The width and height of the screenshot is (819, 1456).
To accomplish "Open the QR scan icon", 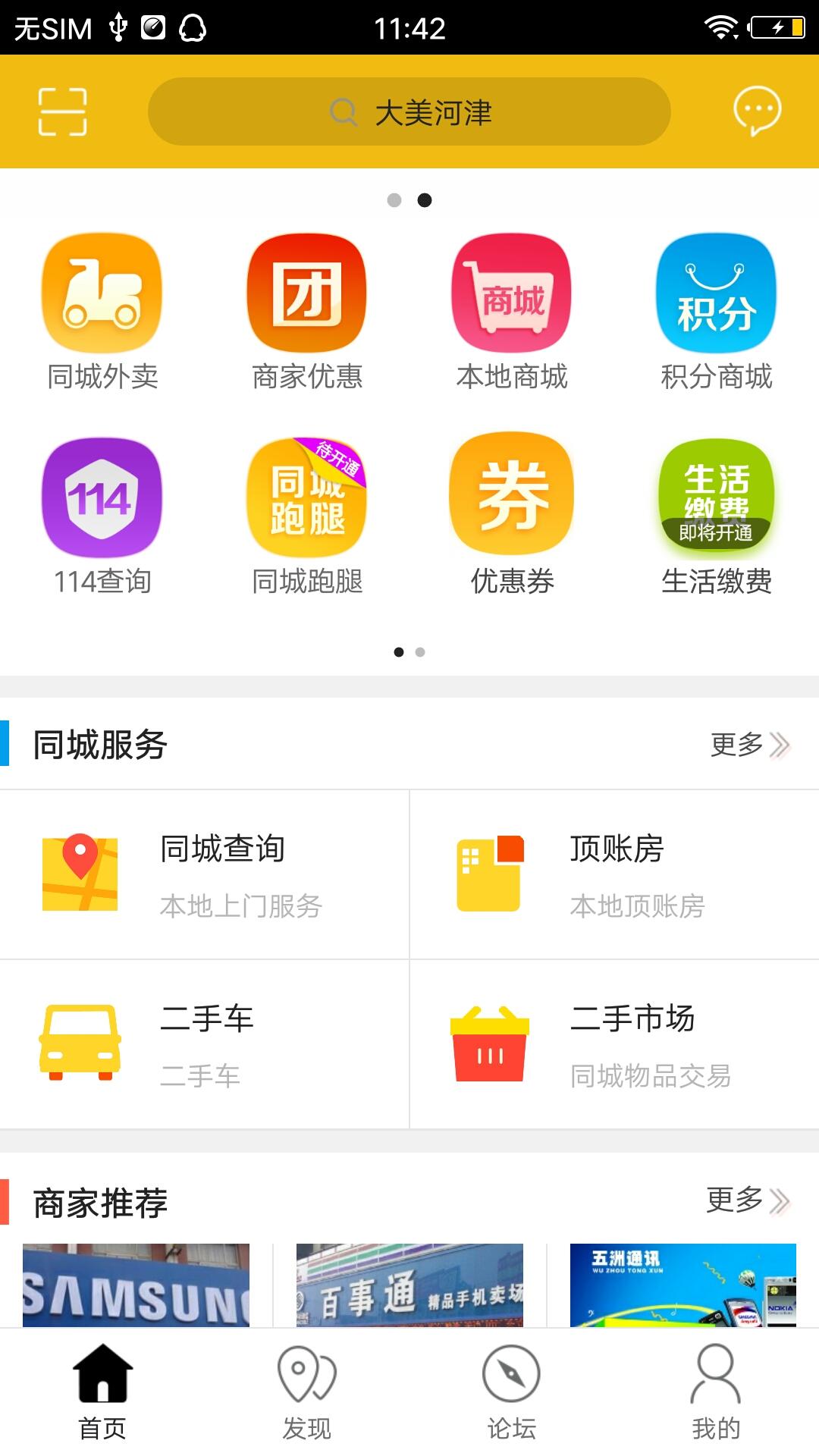I will click(62, 111).
